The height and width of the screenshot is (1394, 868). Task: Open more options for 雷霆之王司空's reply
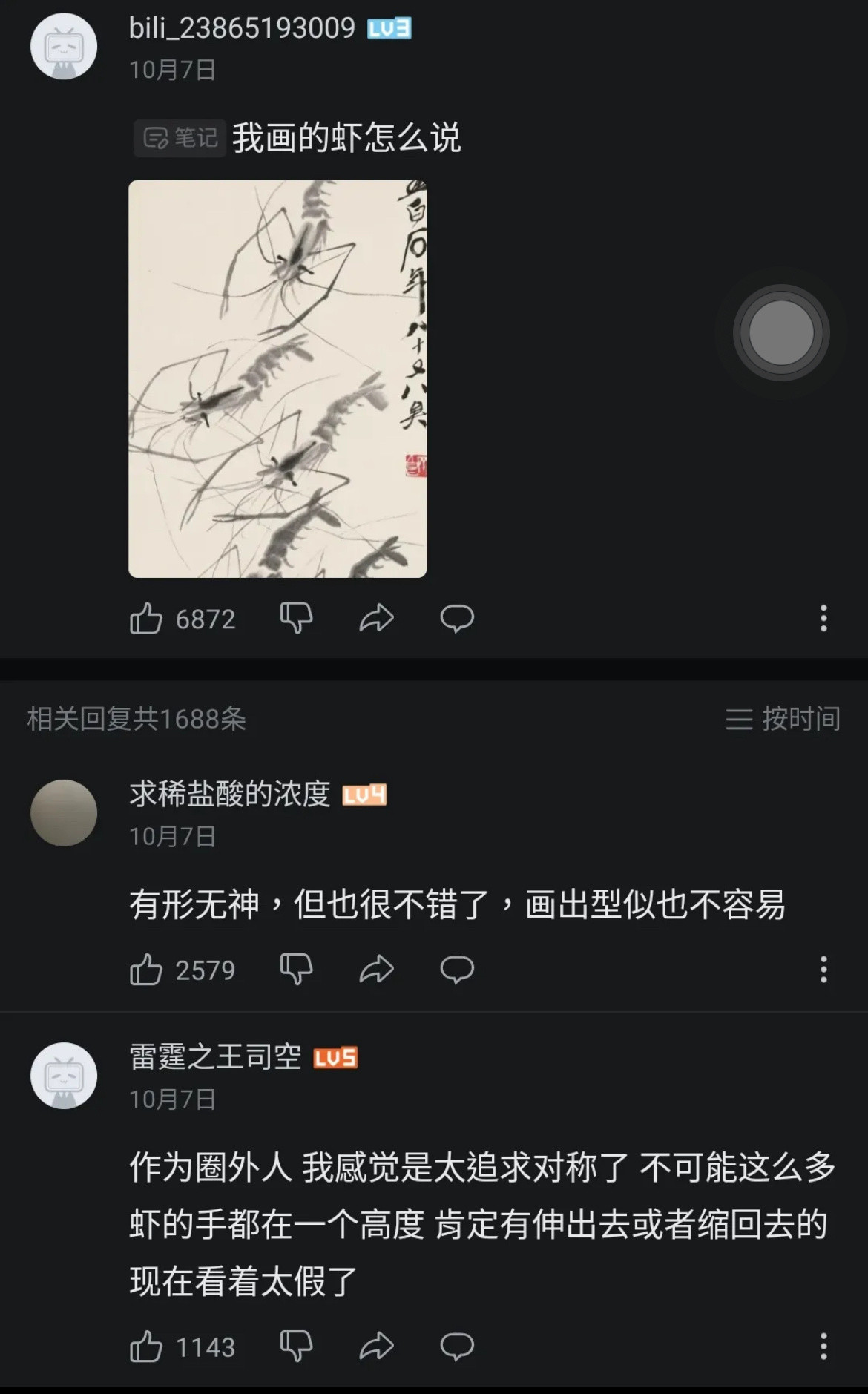(823, 1346)
